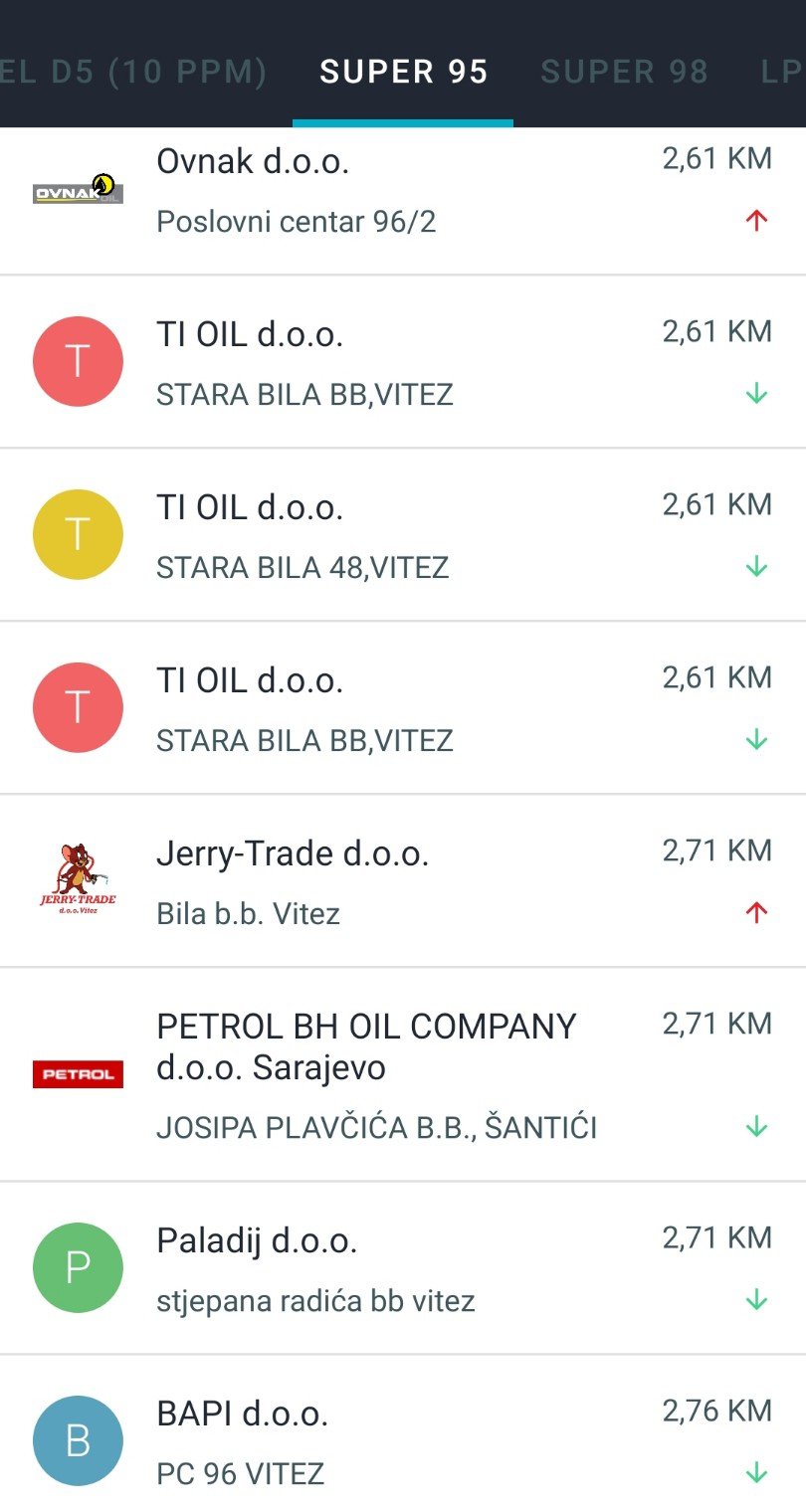The height and width of the screenshot is (1512, 806).
Task: Open BAPI d.o.o. at PC 96 VITEZ
Action: [403, 1434]
